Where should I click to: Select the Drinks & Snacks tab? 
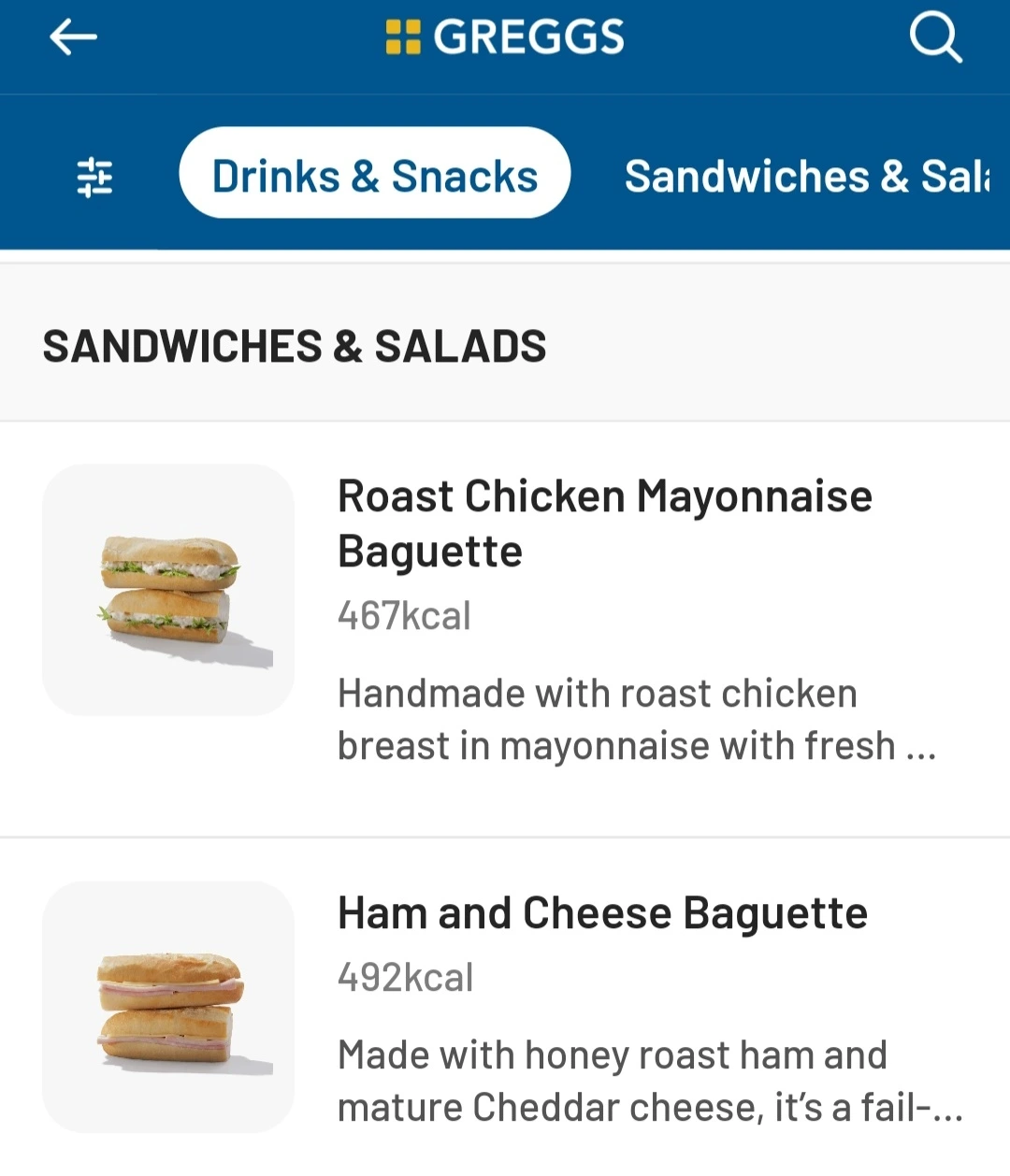[x=375, y=175]
